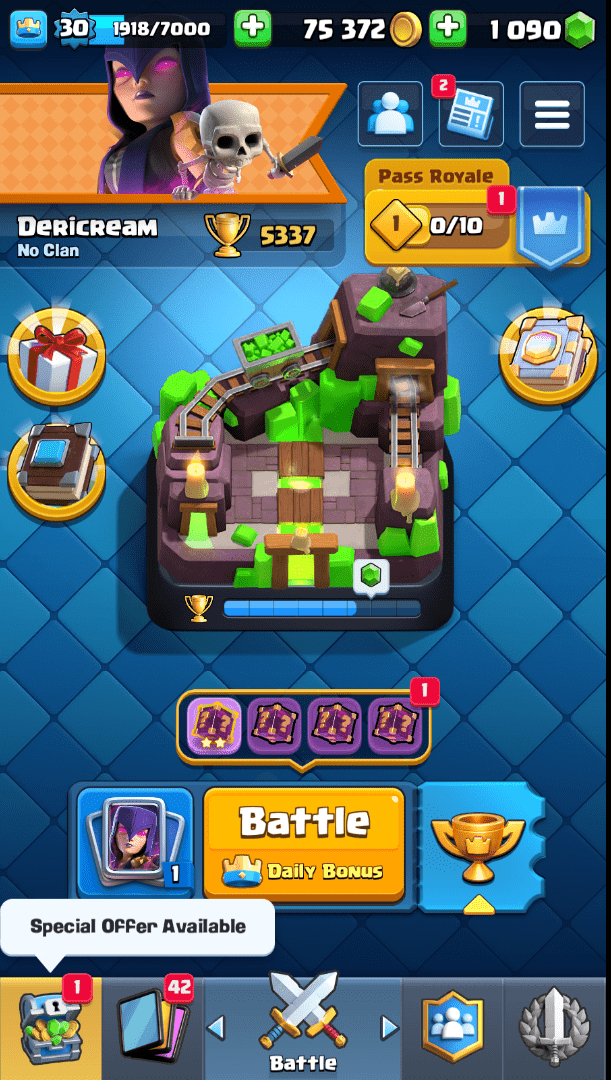611x1080 pixels.
Task: Open the friends icon
Action: coord(390,114)
